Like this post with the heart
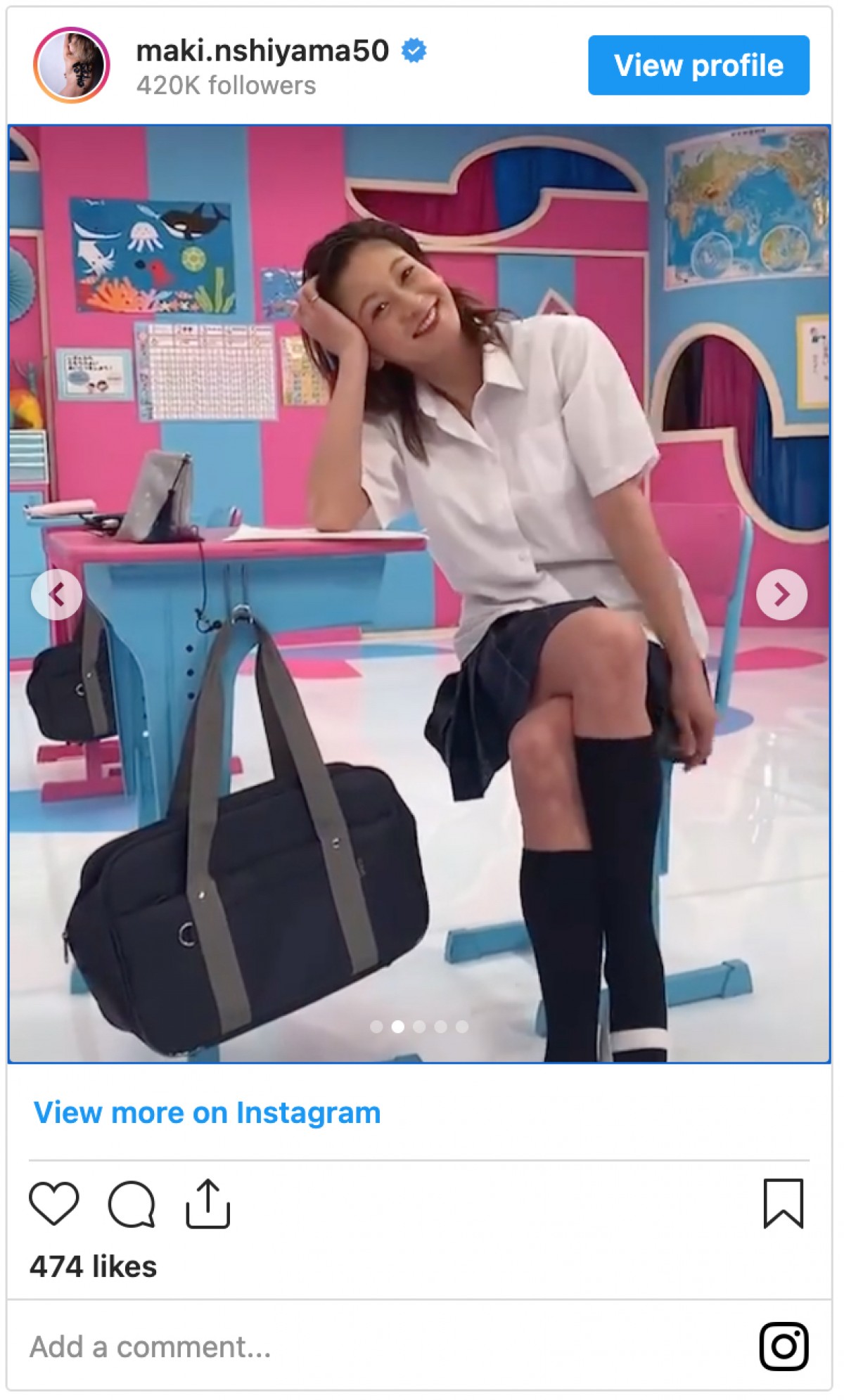This screenshot has width=844, height=1400. click(54, 1203)
